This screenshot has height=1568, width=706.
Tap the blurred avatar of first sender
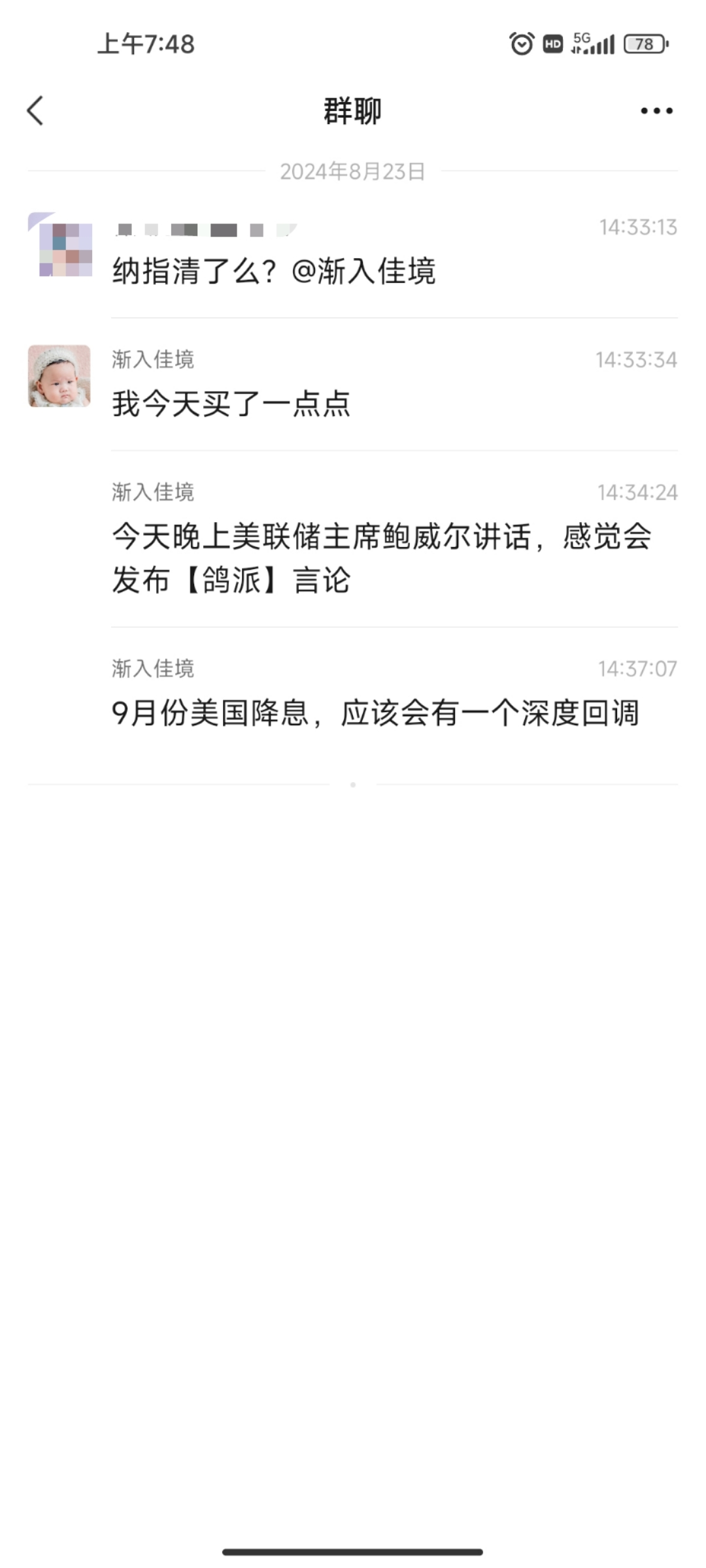[x=59, y=245]
